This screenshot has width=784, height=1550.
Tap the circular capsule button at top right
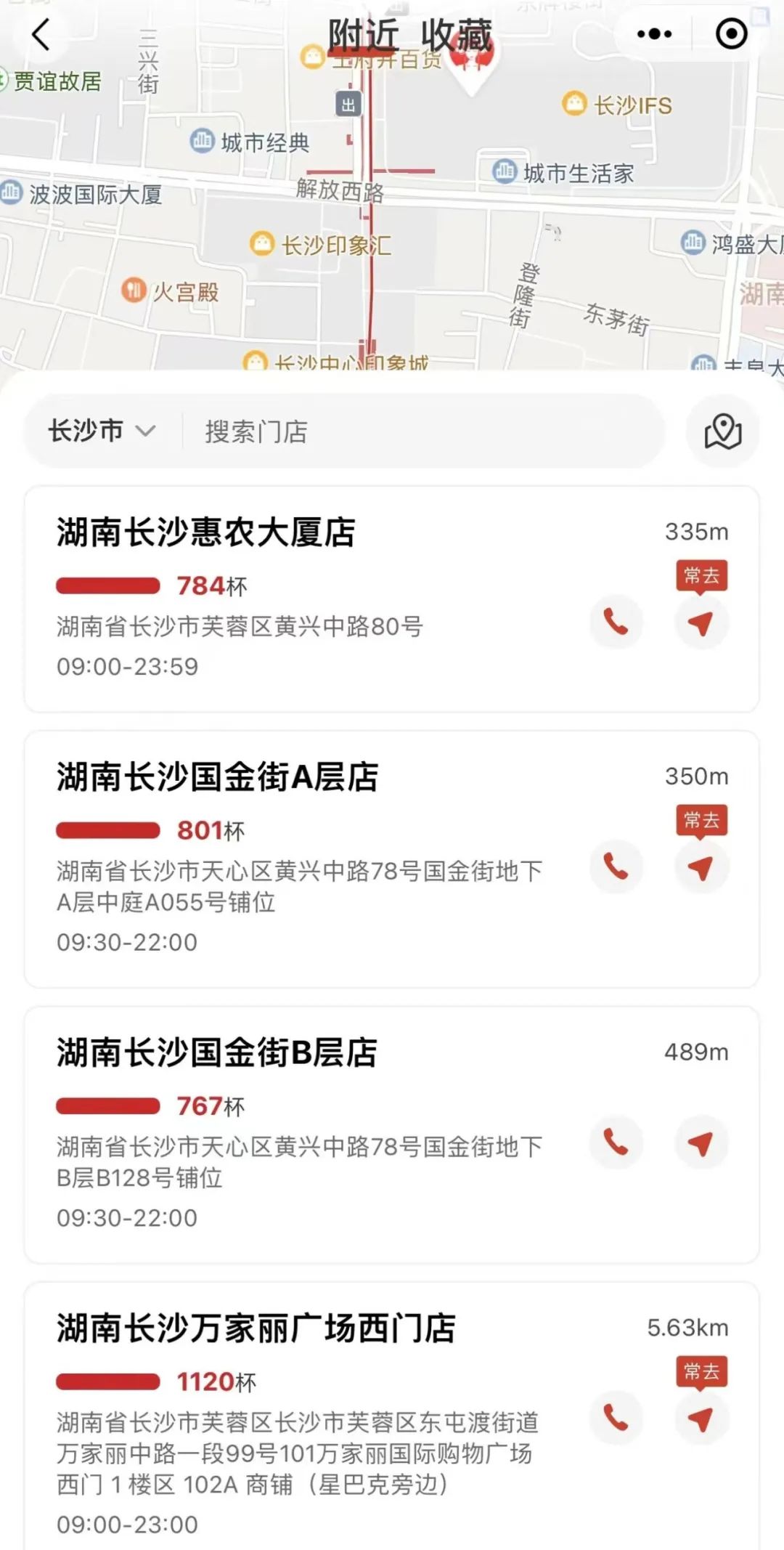[x=733, y=33]
